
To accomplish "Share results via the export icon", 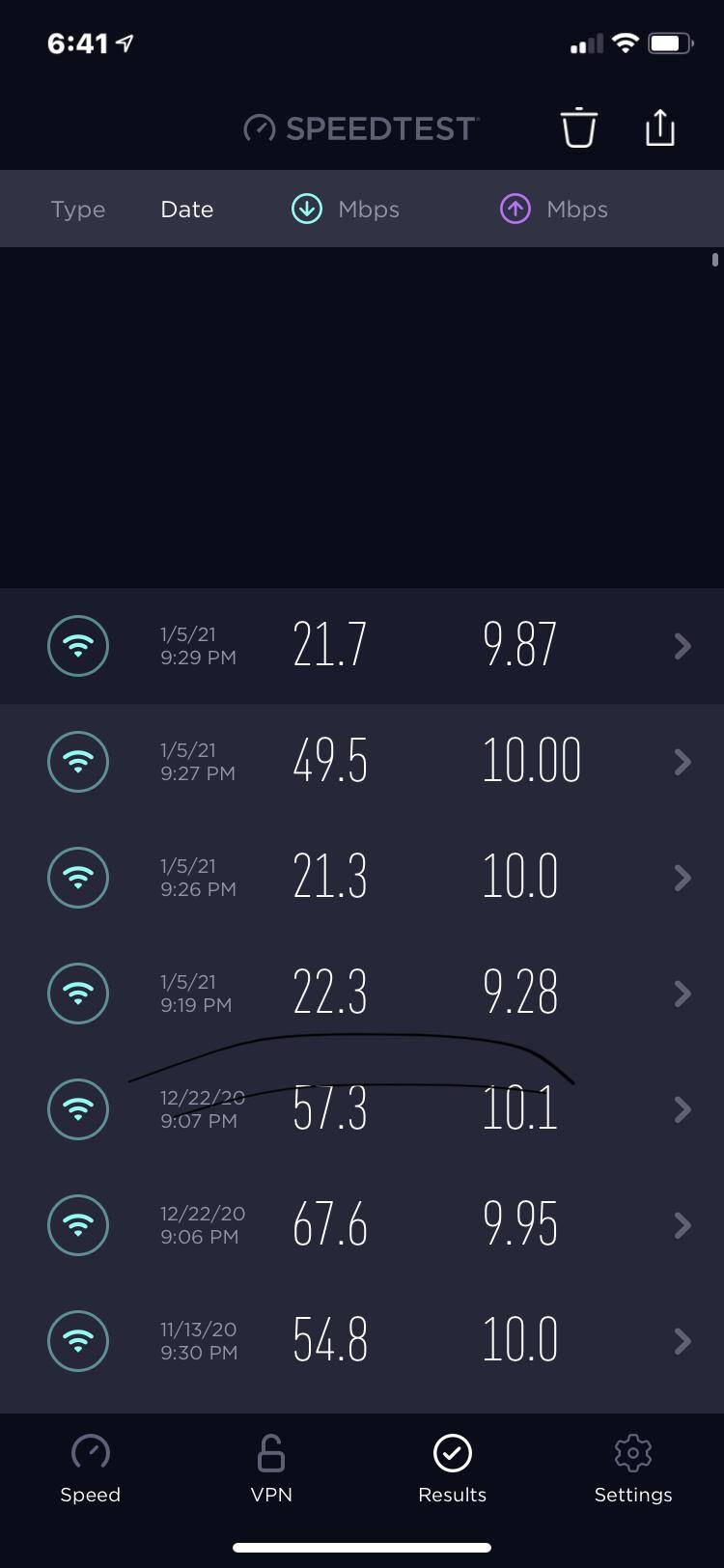I will [659, 128].
